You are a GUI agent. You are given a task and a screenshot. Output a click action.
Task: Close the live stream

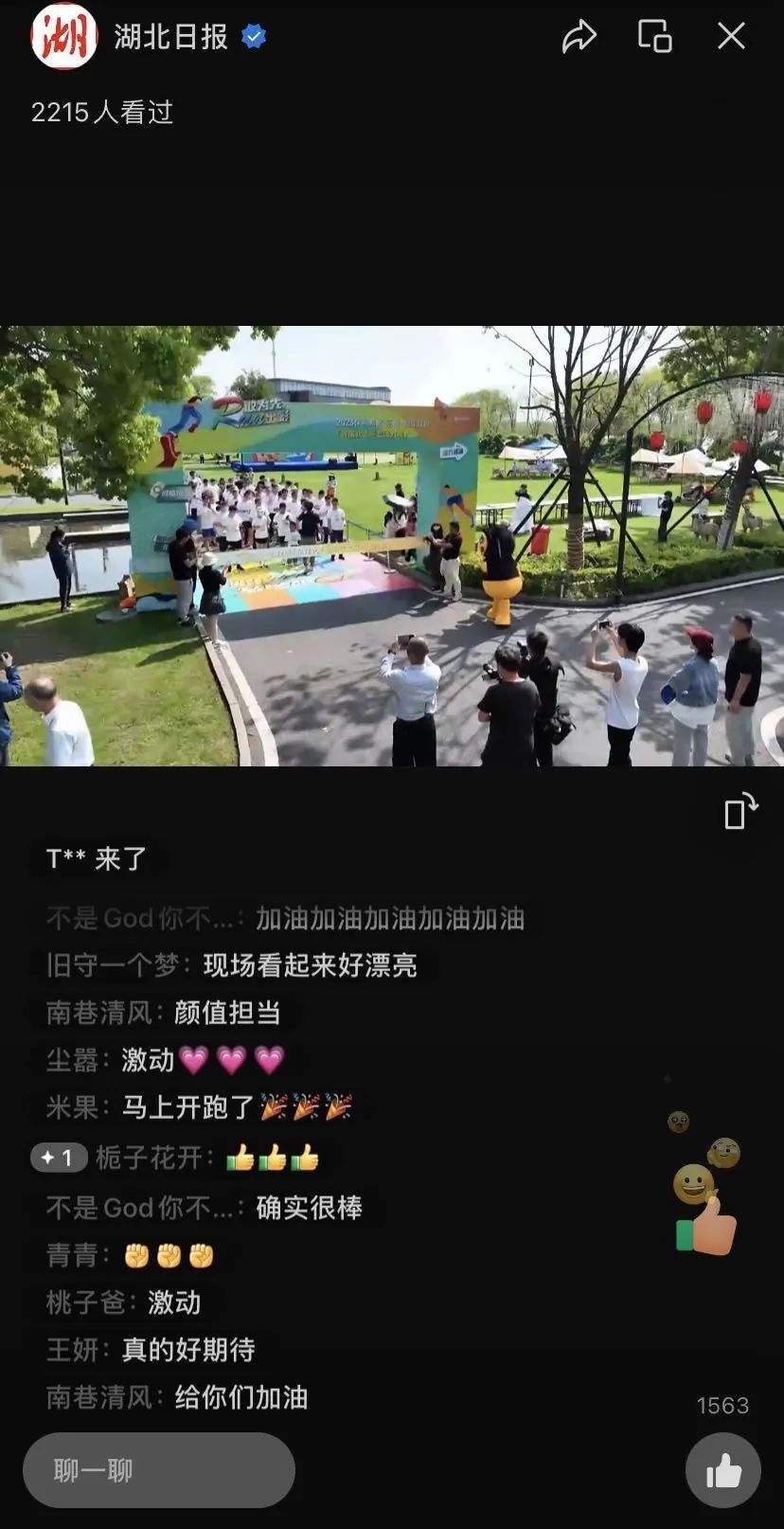tap(731, 37)
